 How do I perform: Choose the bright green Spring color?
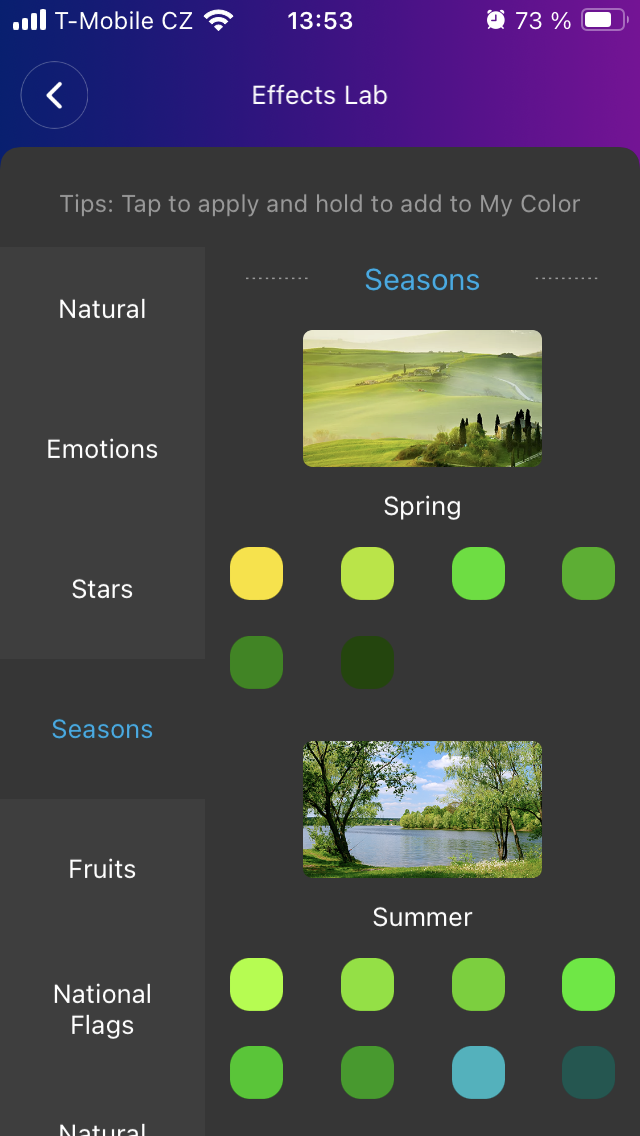[x=478, y=574]
